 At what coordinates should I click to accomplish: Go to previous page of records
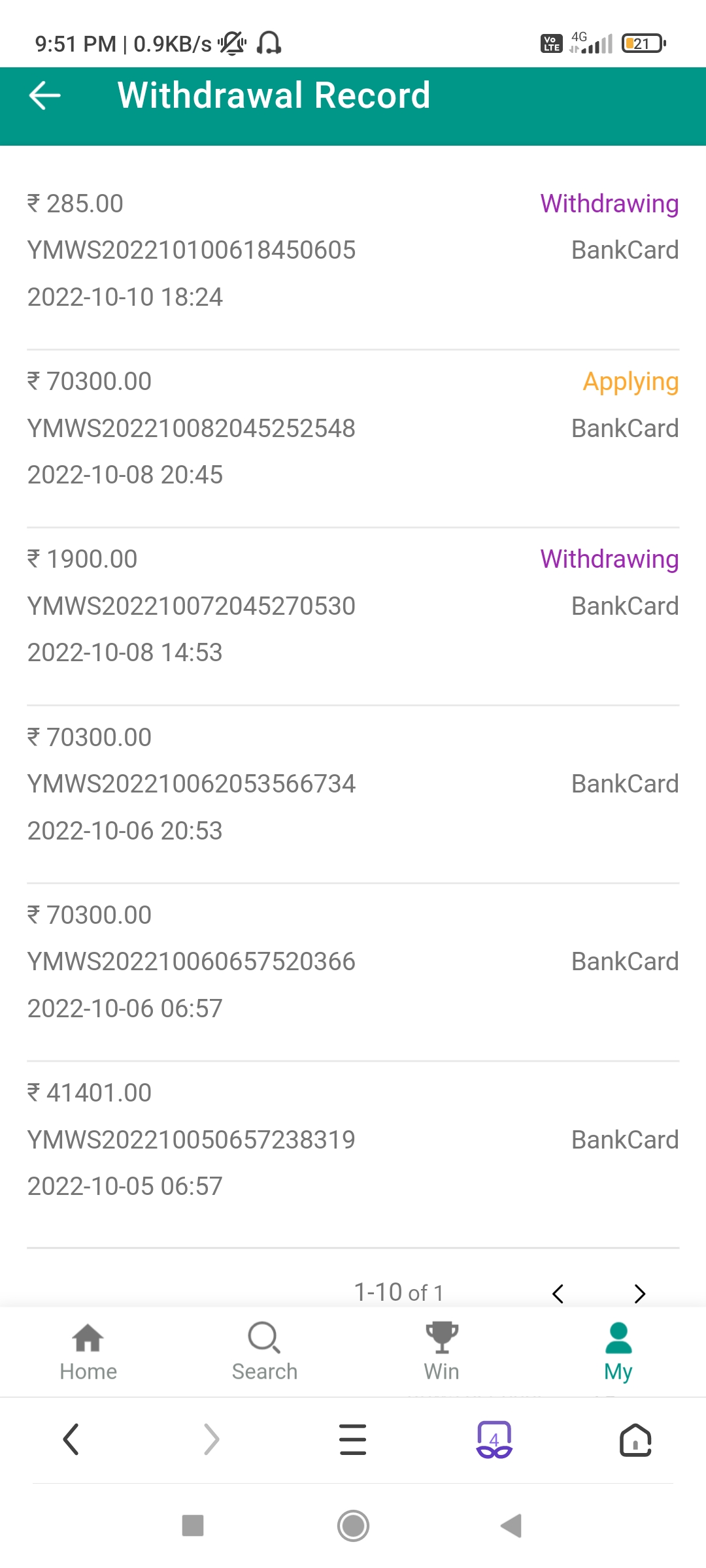pos(558,1294)
